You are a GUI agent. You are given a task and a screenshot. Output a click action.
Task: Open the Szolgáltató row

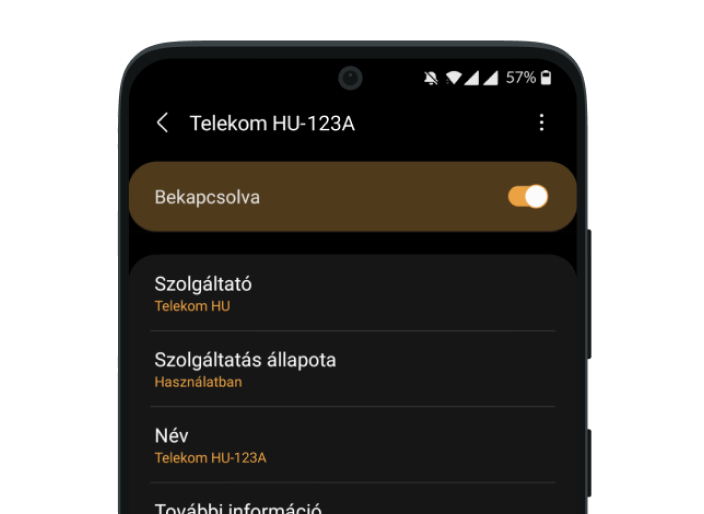[x=352, y=294]
